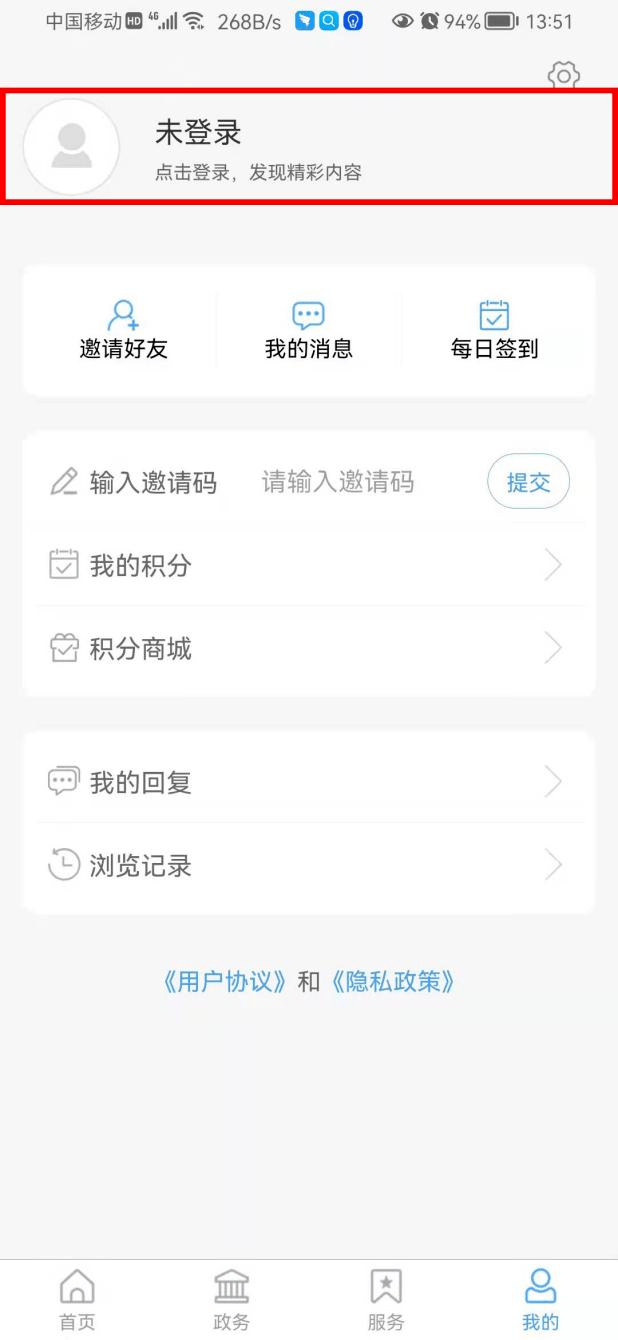Open 我的积分 points row
The width and height of the screenshot is (618, 1340).
[x=308, y=566]
